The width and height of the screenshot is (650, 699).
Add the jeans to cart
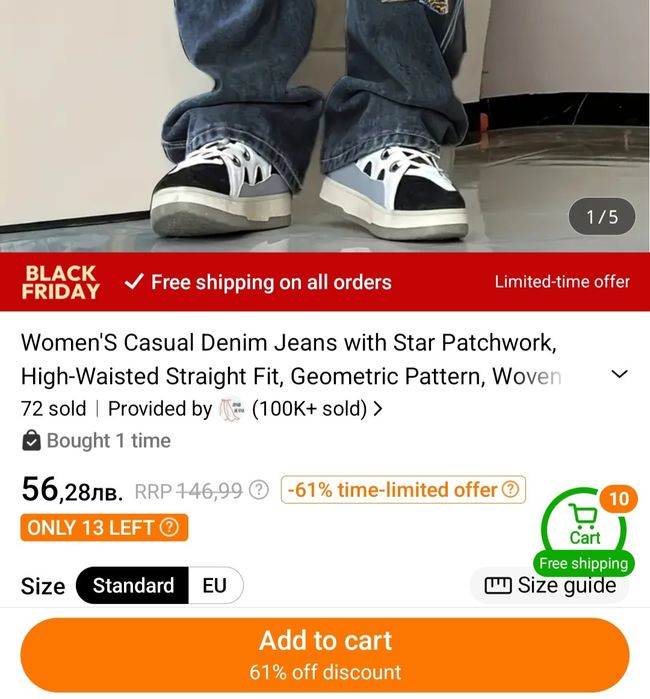325,655
